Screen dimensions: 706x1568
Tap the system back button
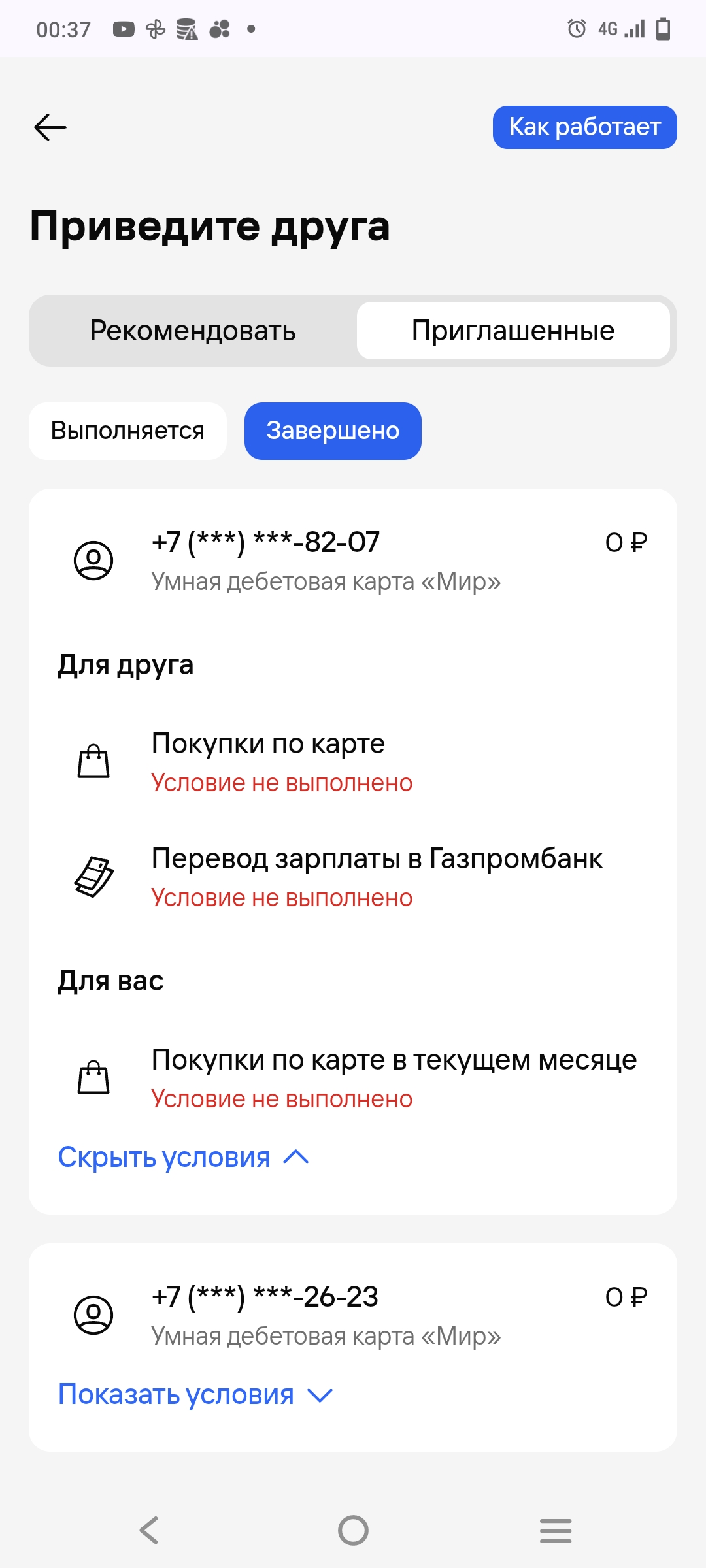click(149, 1530)
